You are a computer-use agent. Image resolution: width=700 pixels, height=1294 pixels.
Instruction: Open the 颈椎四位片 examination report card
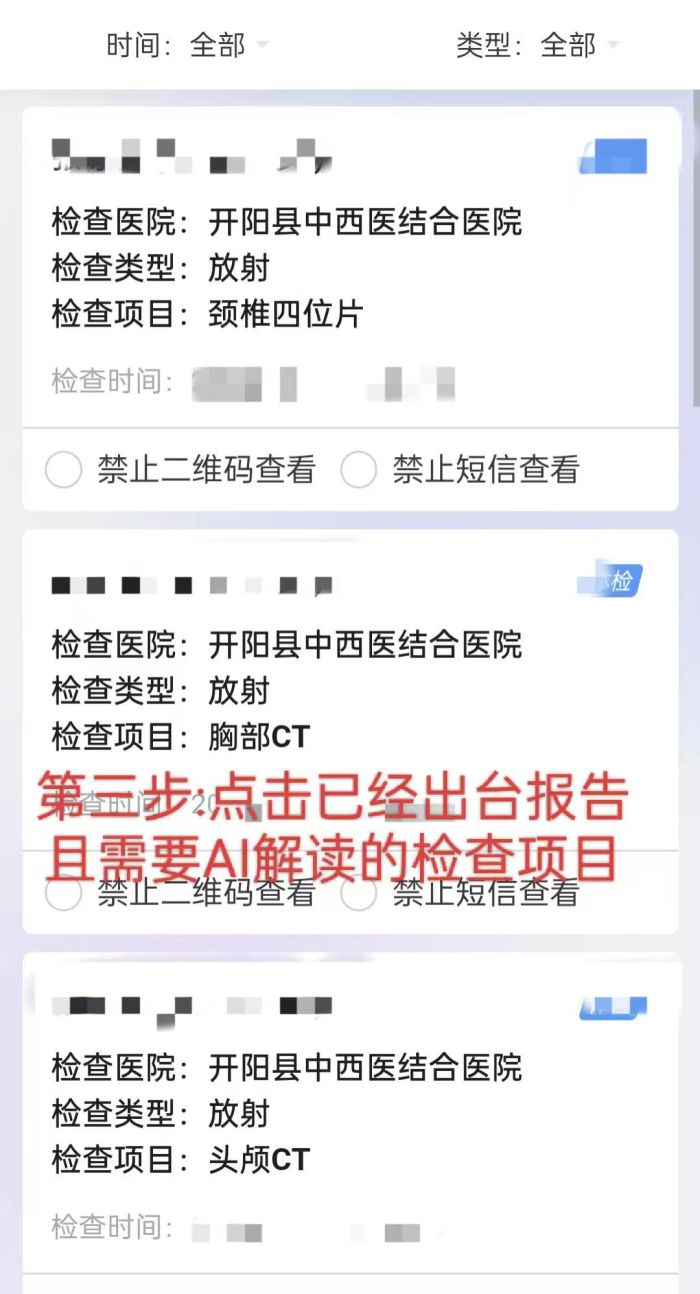tap(350, 290)
